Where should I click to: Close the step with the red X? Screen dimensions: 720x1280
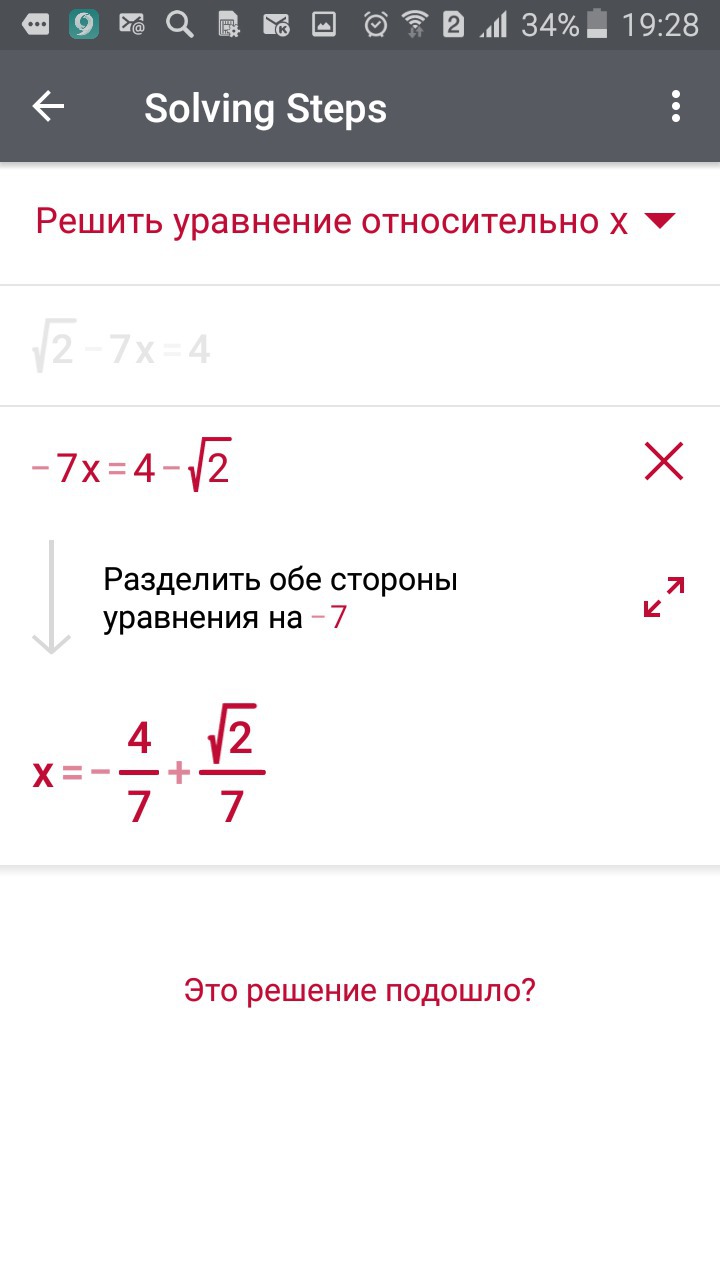pyautogui.click(x=664, y=463)
